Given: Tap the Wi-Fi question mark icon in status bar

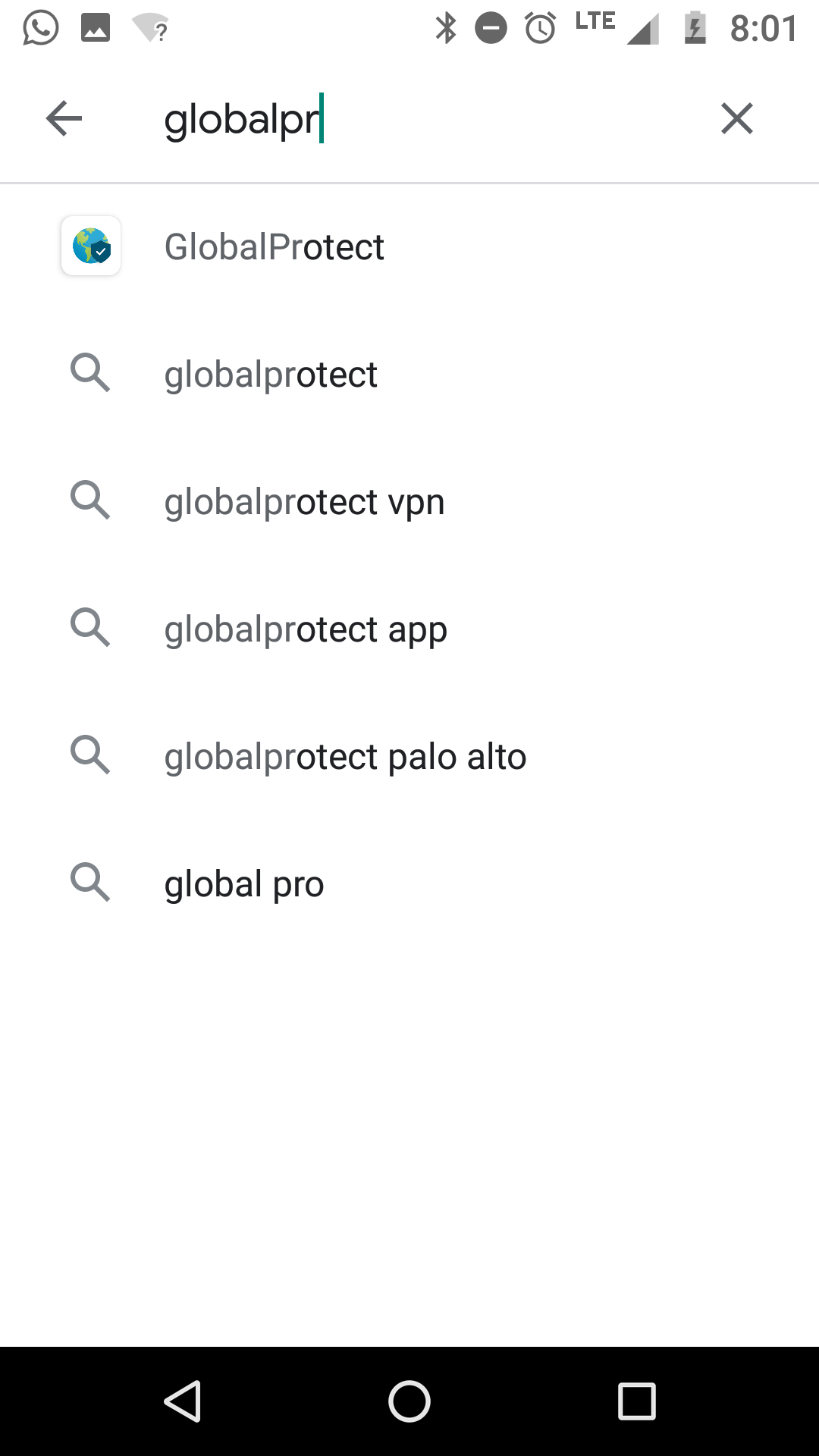Looking at the screenshot, I should (x=149, y=29).
